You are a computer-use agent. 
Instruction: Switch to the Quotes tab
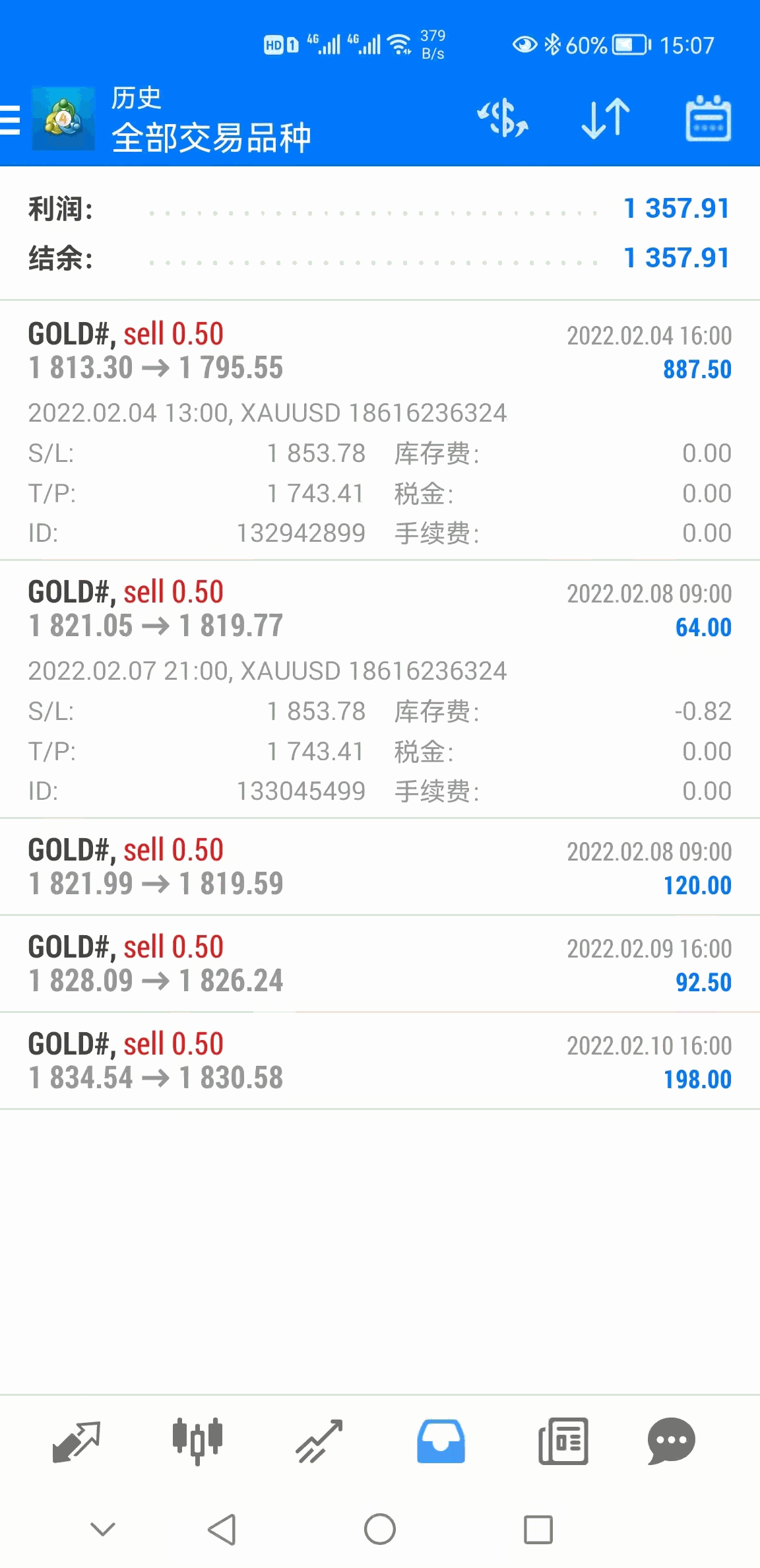(76, 1441)
